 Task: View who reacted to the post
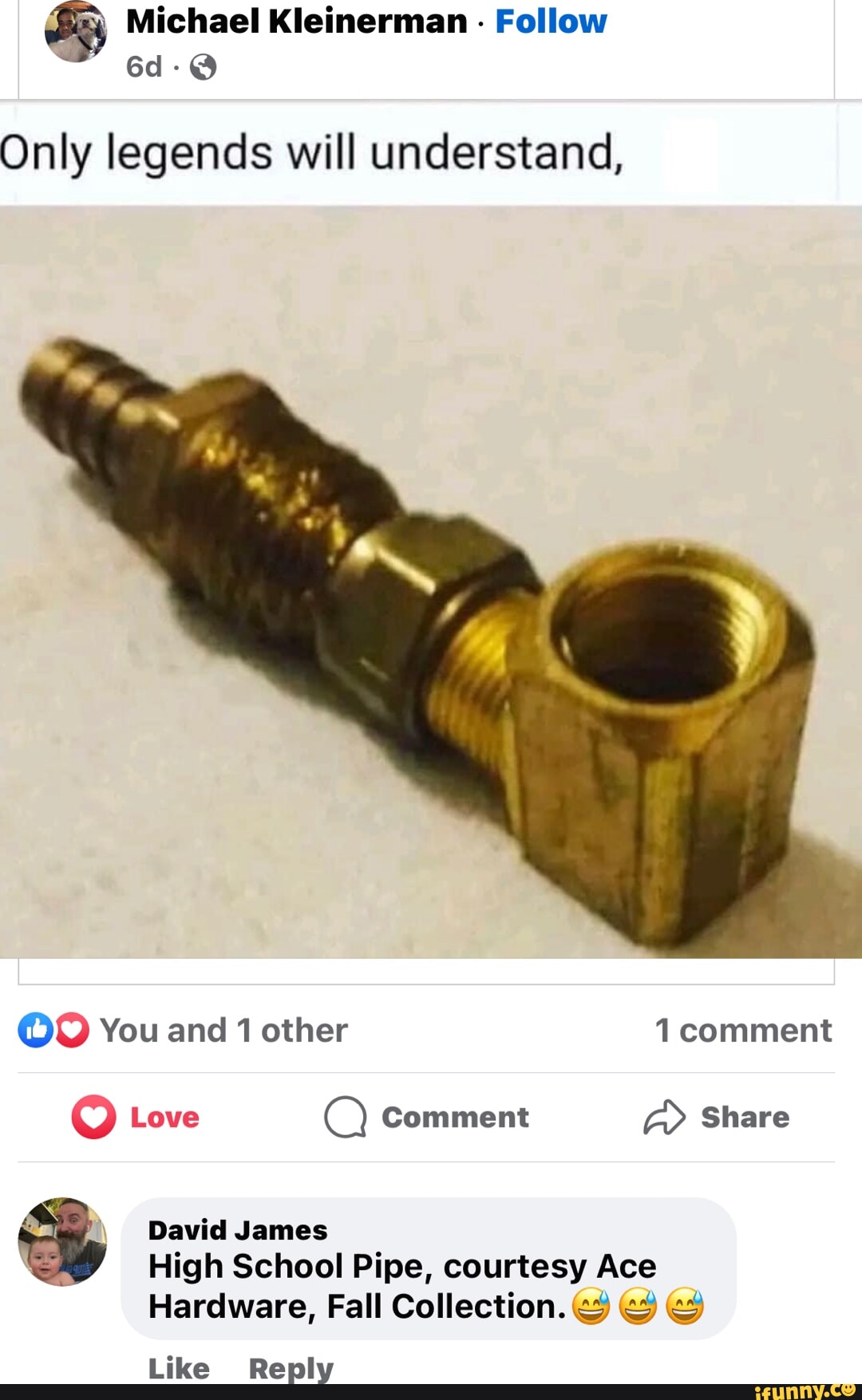pos(184,1030)
